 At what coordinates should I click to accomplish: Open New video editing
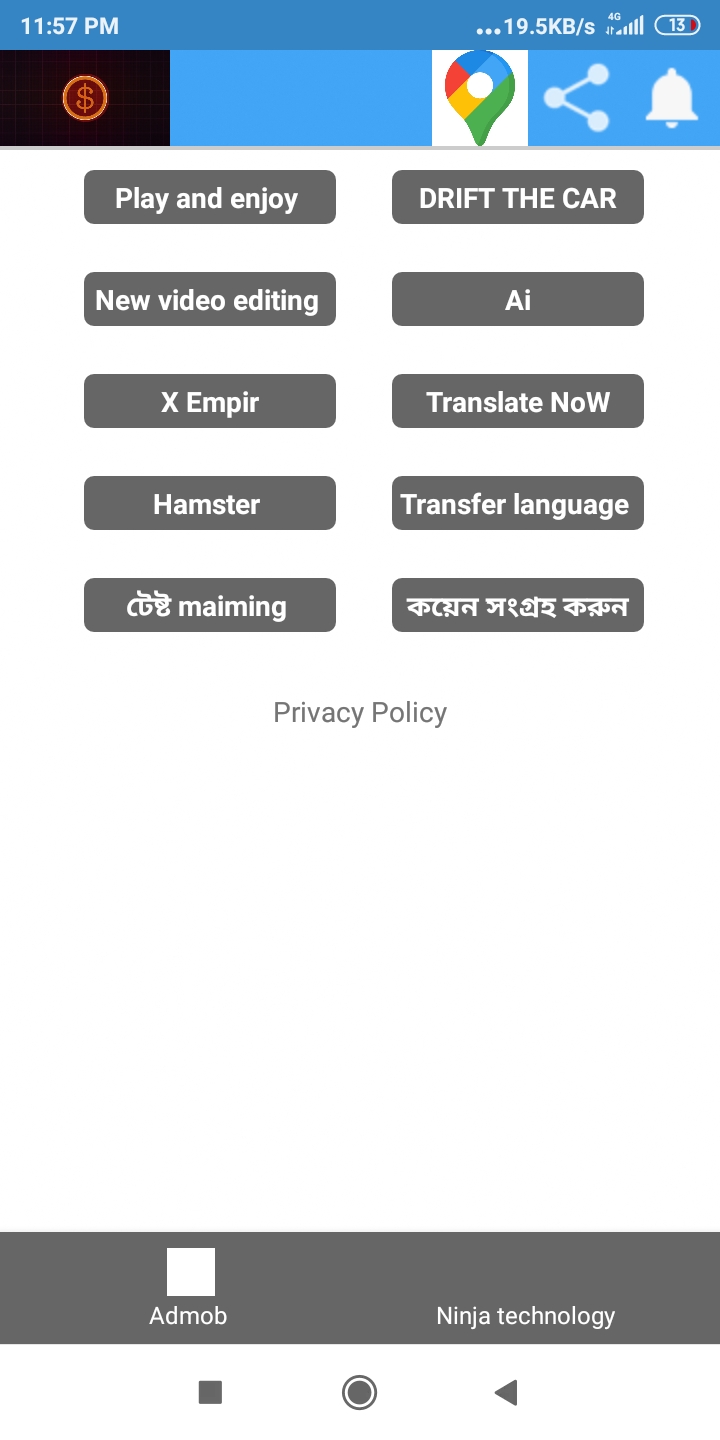tap(210, 299)
